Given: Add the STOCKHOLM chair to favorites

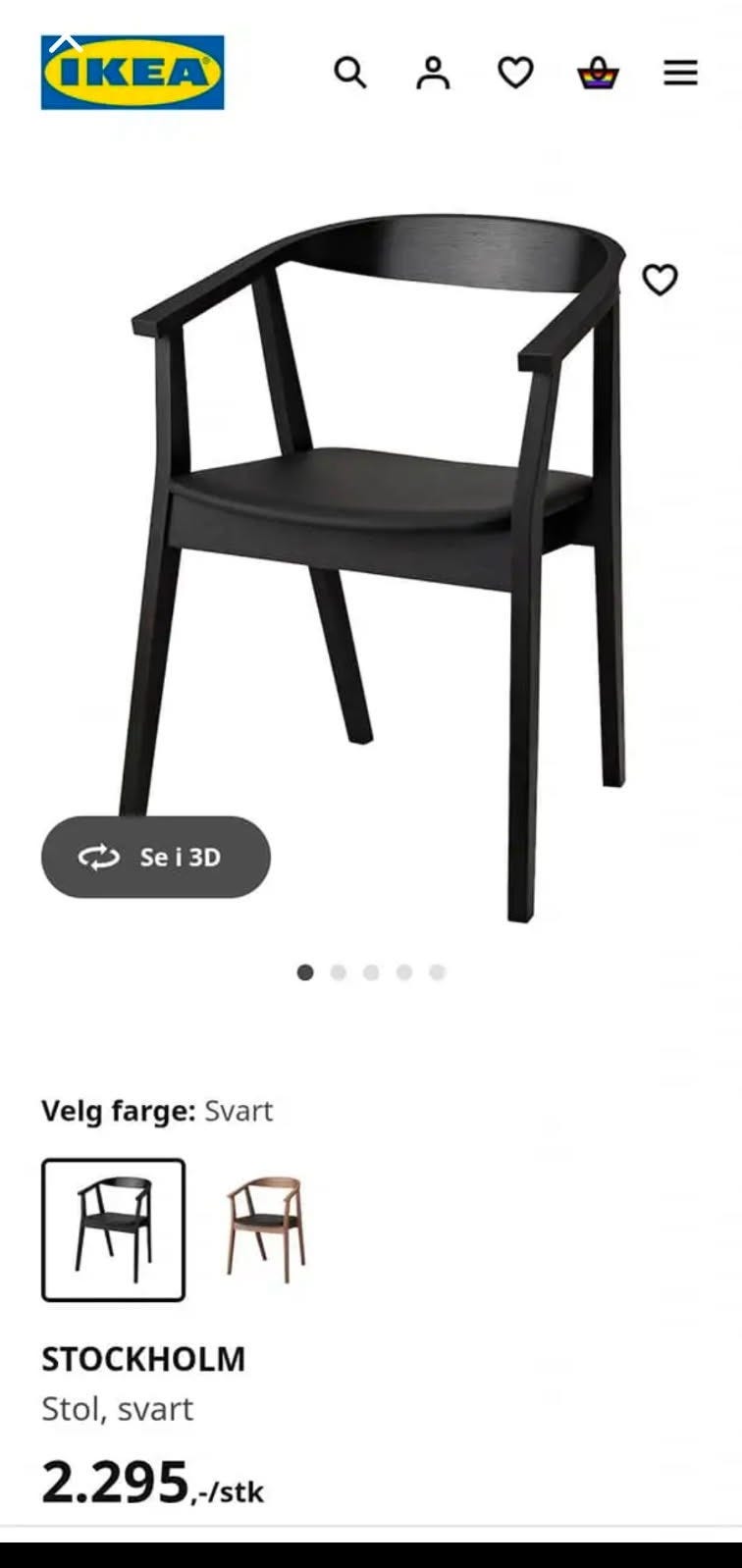Looking at the screenshot, I should point(660,280).
